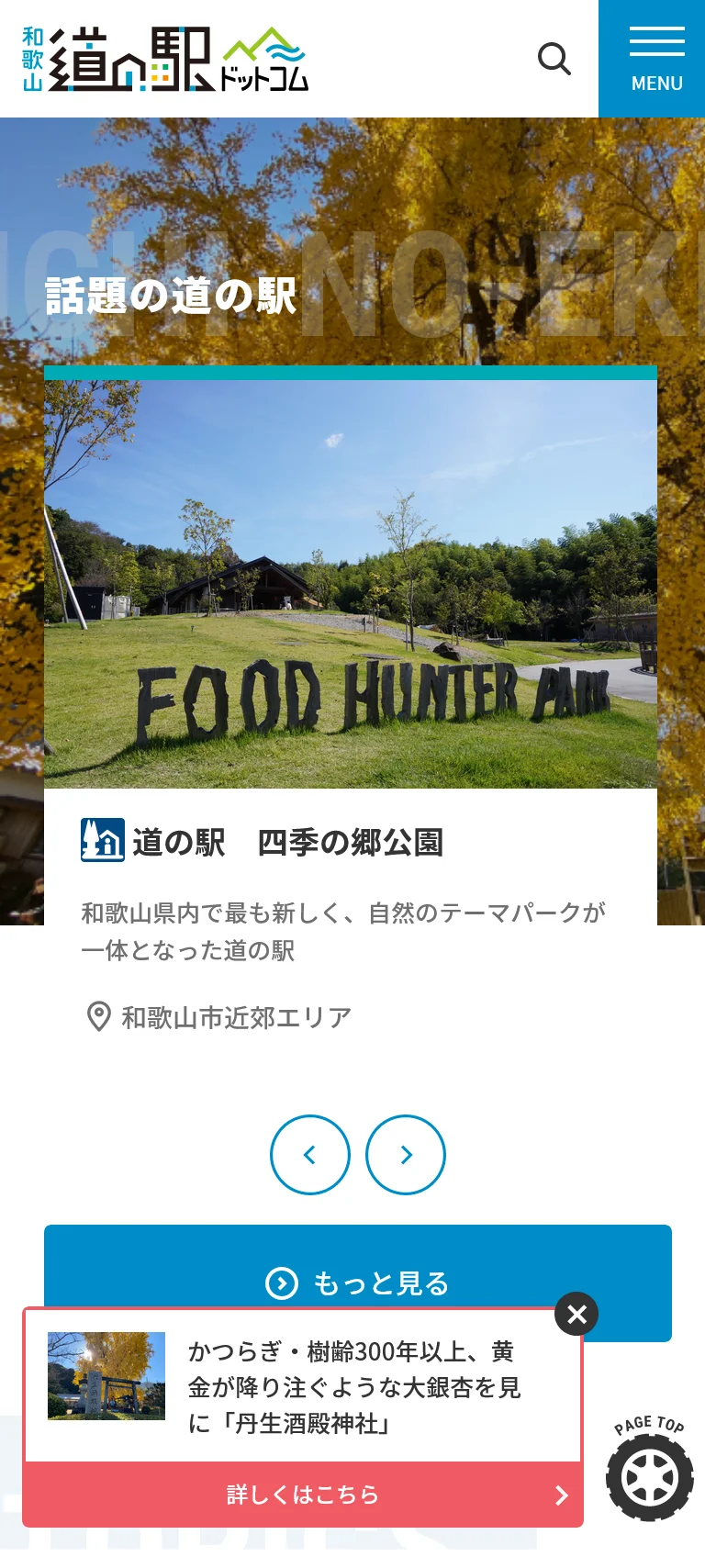Show next featured station slide
705x1568 pixels.
pyautogui.click(x=406, y=1155)
